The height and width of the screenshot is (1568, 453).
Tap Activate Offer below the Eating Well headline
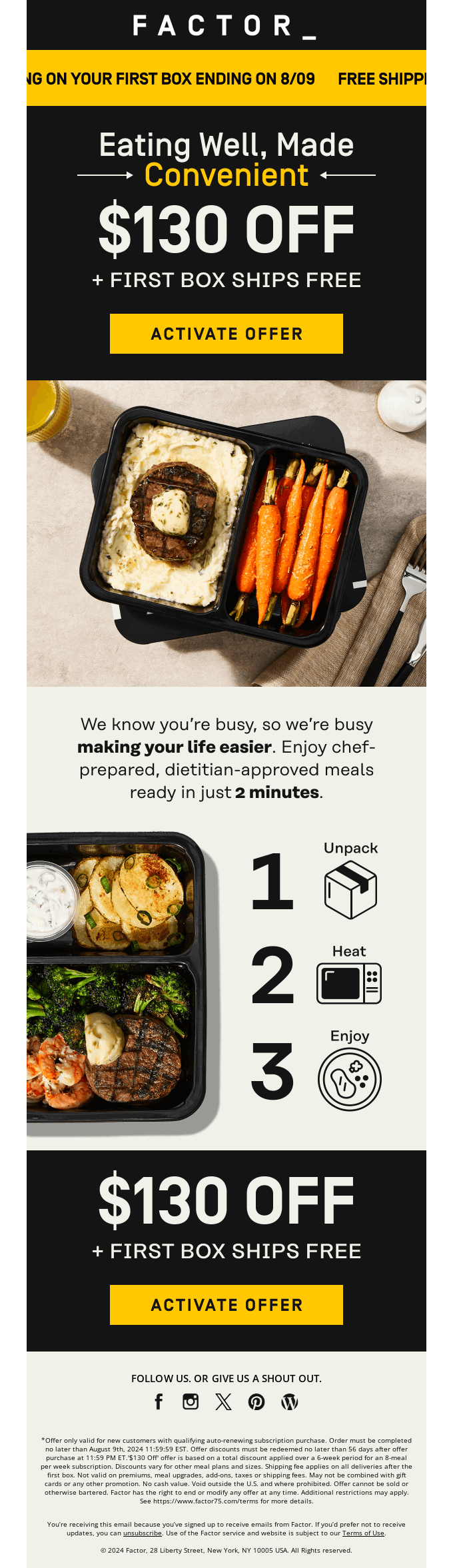pyautogui.click(x=226, y=334)
